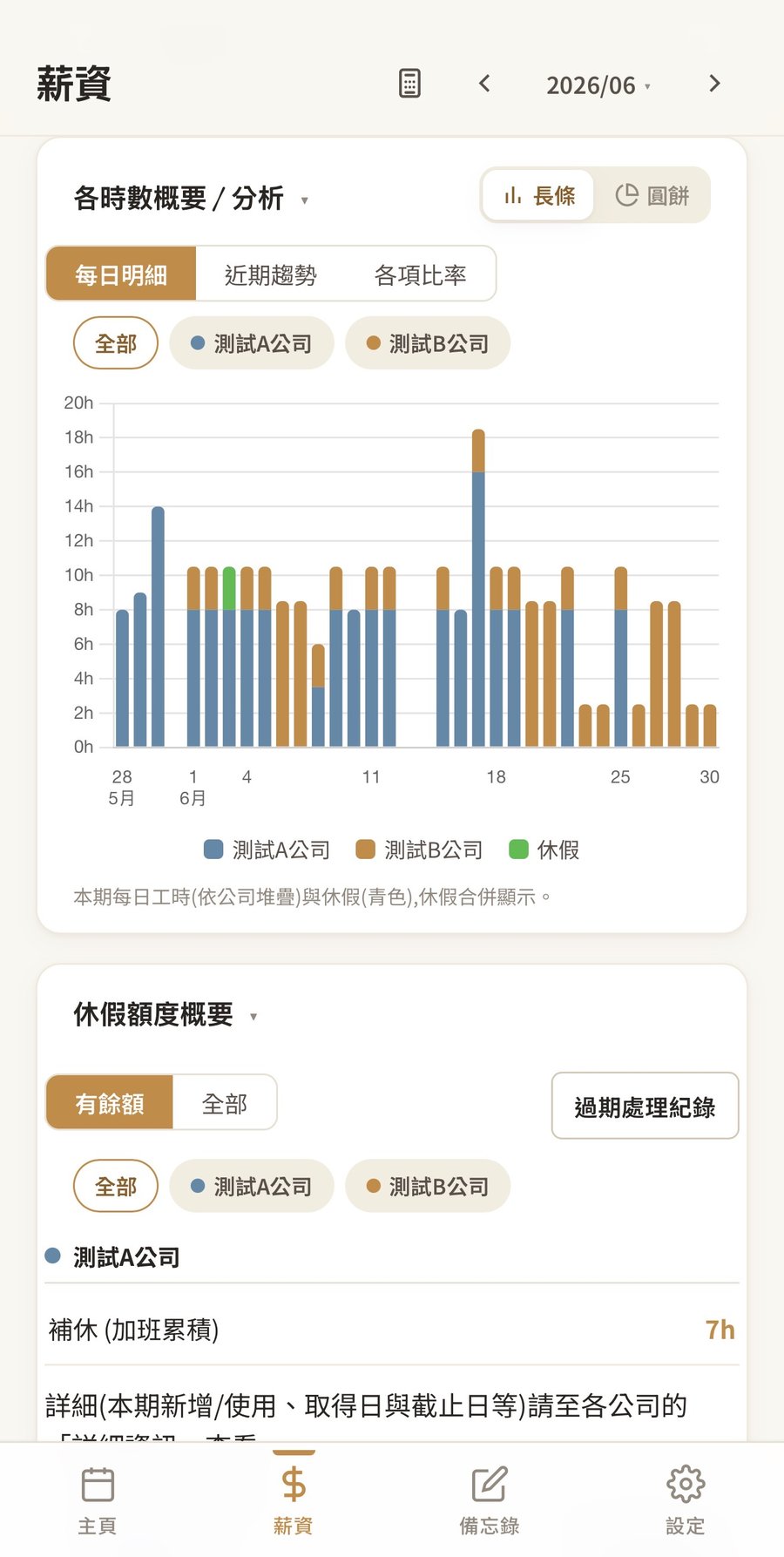Open the 設定 tab
The height and width of the screenshot is (1557, 784).
[x=686, y=1500]
